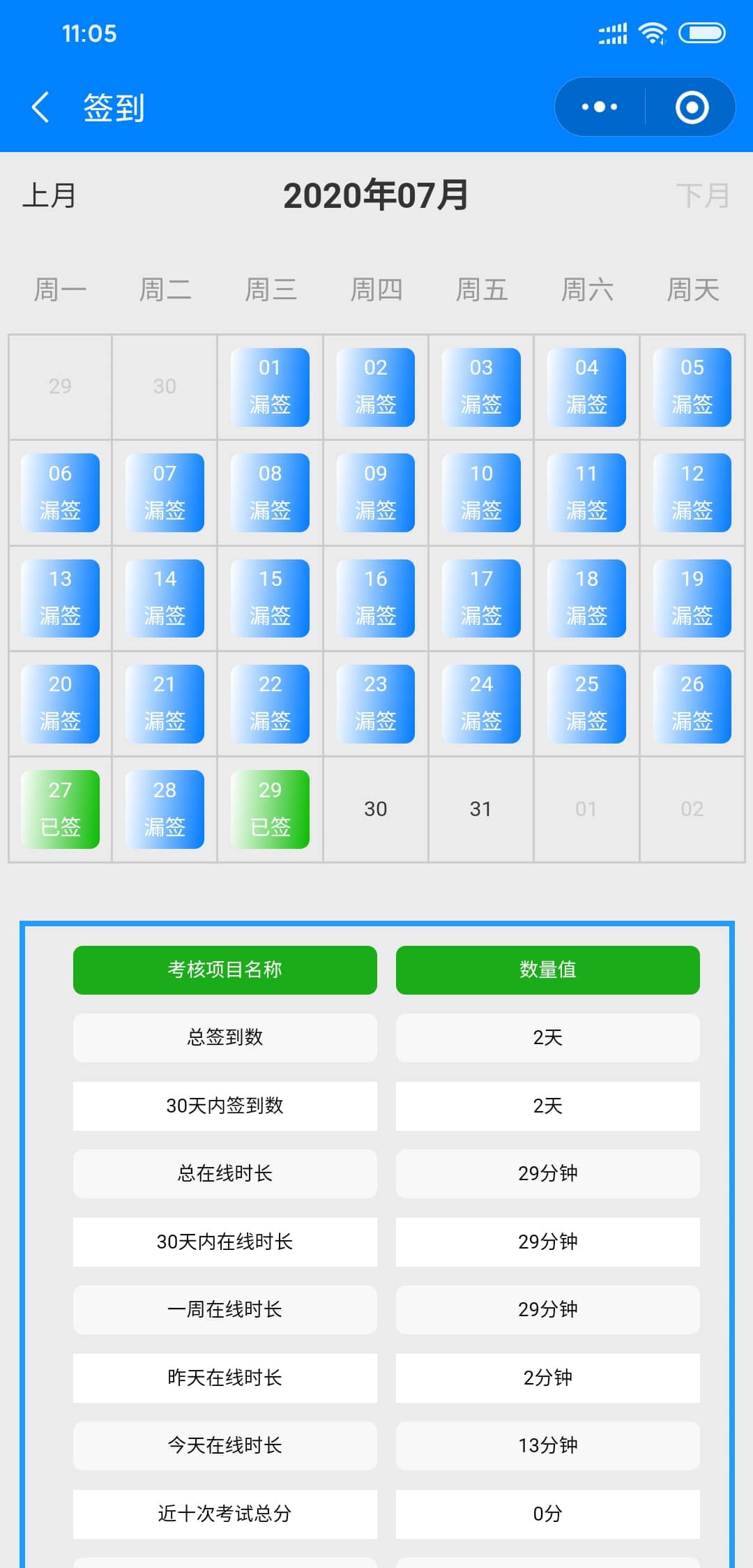
Task: Select the missed day 01 of July
Action: (x=270, y=387)
